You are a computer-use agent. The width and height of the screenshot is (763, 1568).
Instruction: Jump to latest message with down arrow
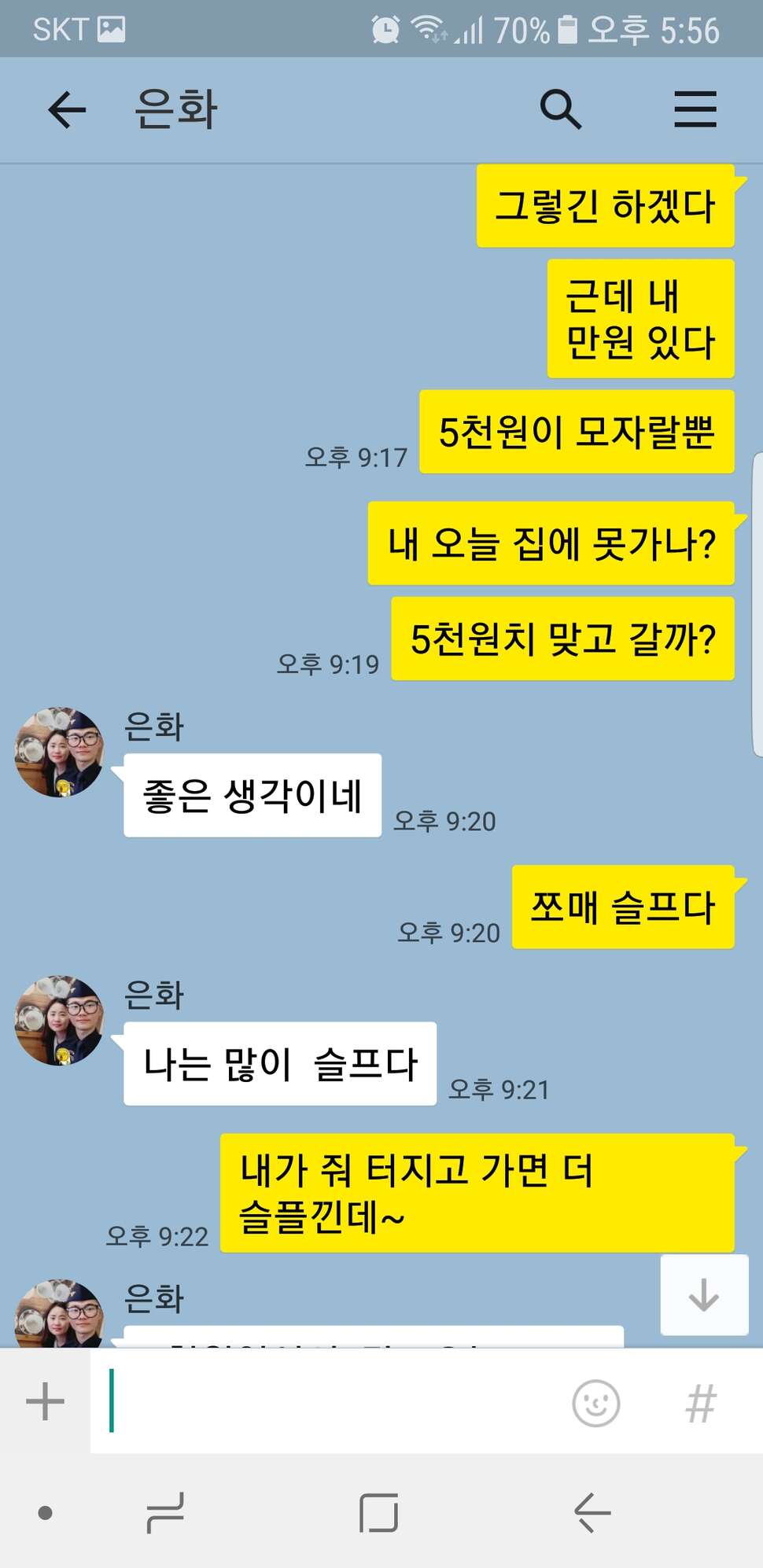tap(704, 1294)
